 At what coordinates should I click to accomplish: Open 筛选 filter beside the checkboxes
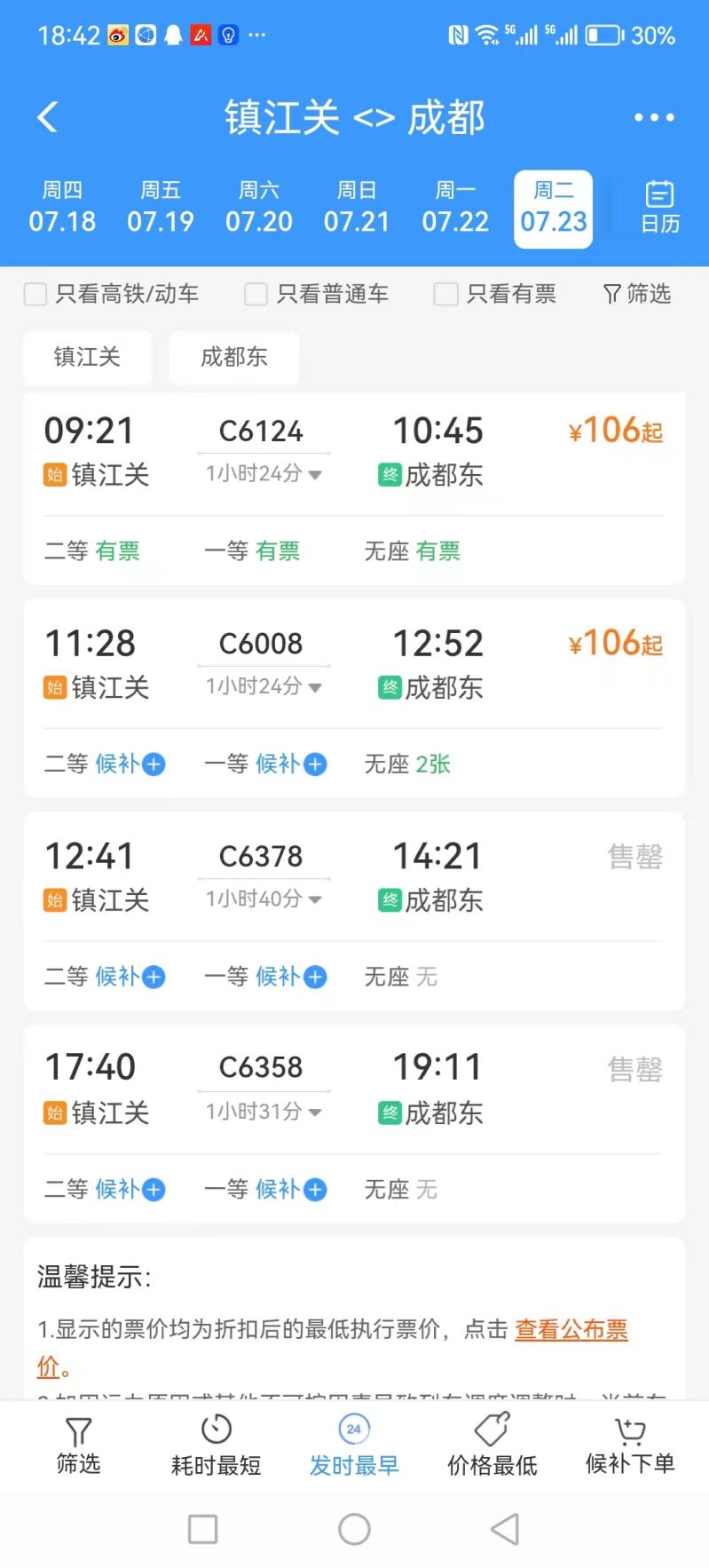pyautogui.click(x=637, y=294)
